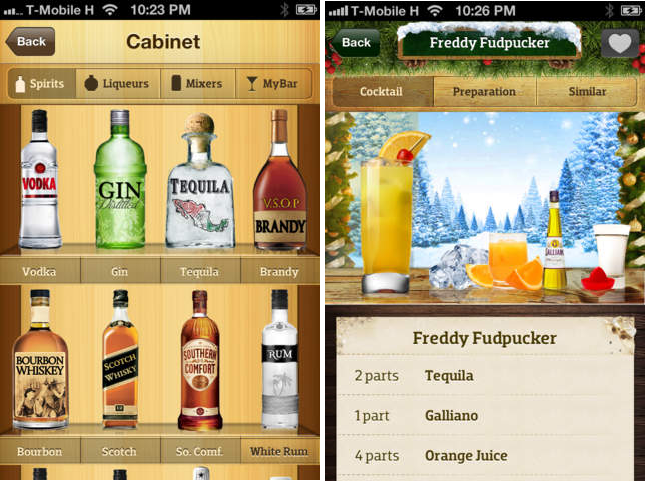
Task: Select the Southern Comfort bottle
Action: pyautogui.click(x=199, y=362)
